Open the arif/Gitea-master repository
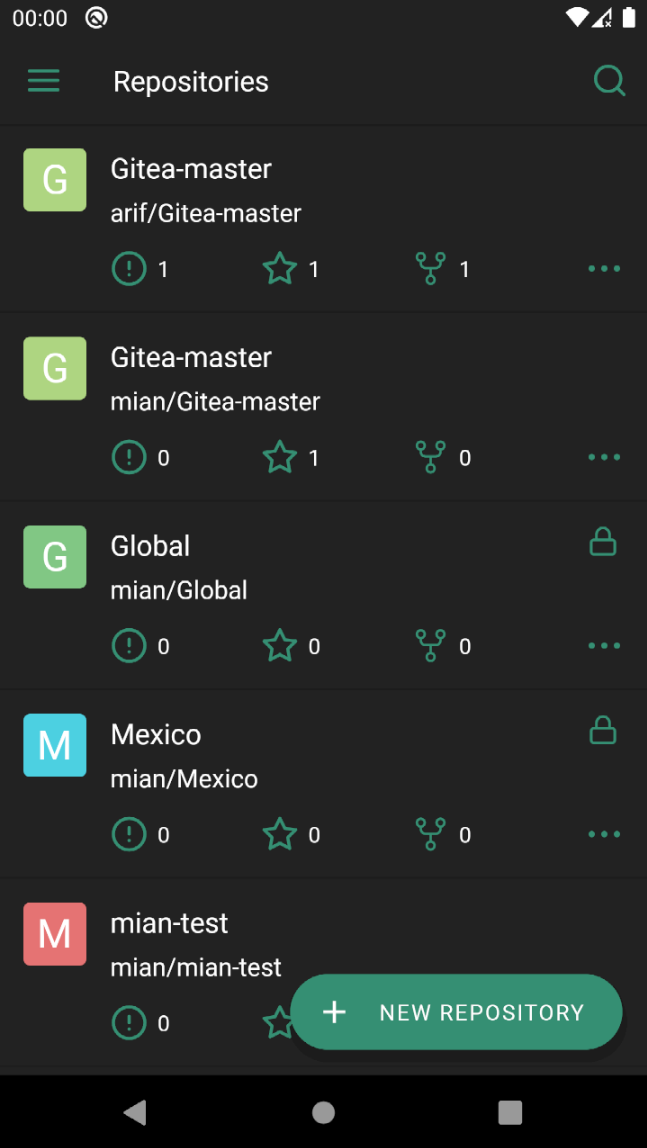647x1148 pixels. [324, 219]
